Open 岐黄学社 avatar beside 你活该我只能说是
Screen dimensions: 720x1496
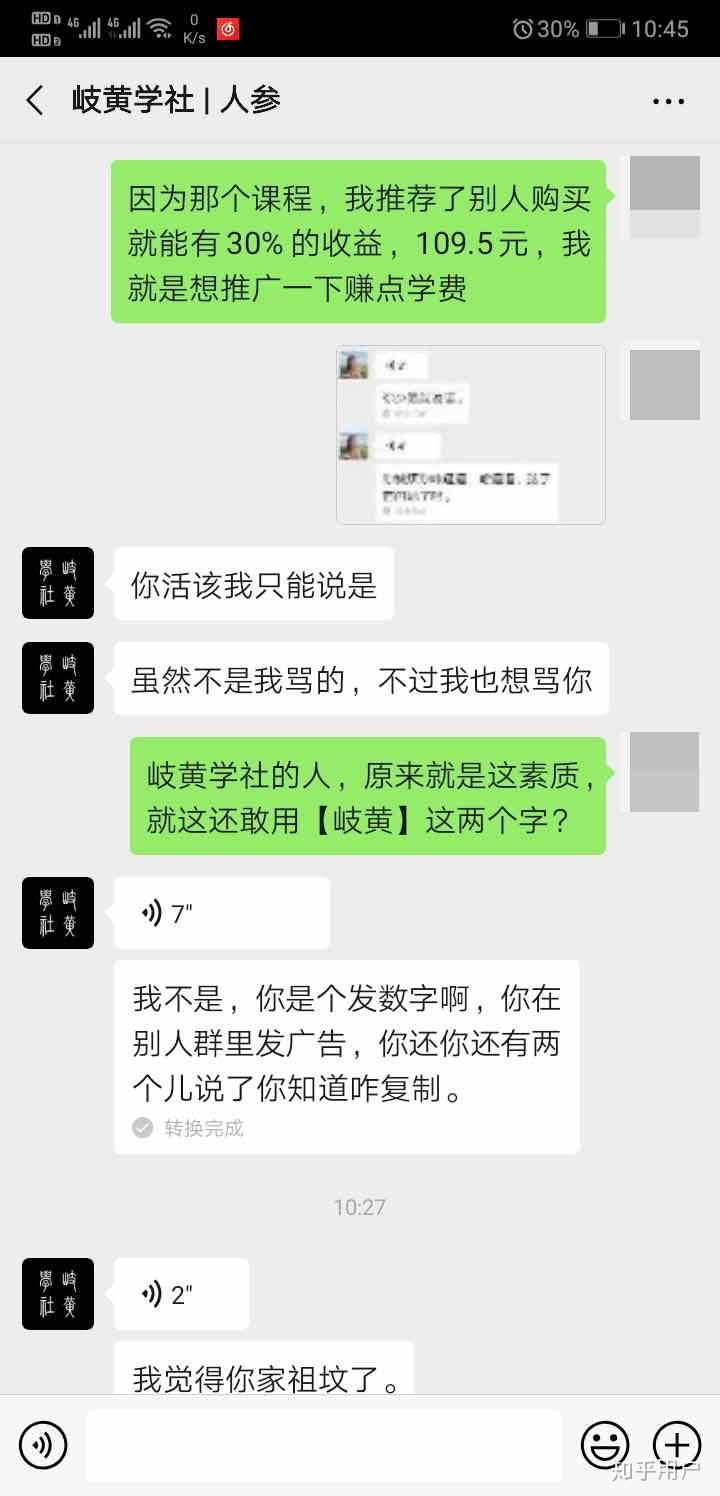click(58, 583)
